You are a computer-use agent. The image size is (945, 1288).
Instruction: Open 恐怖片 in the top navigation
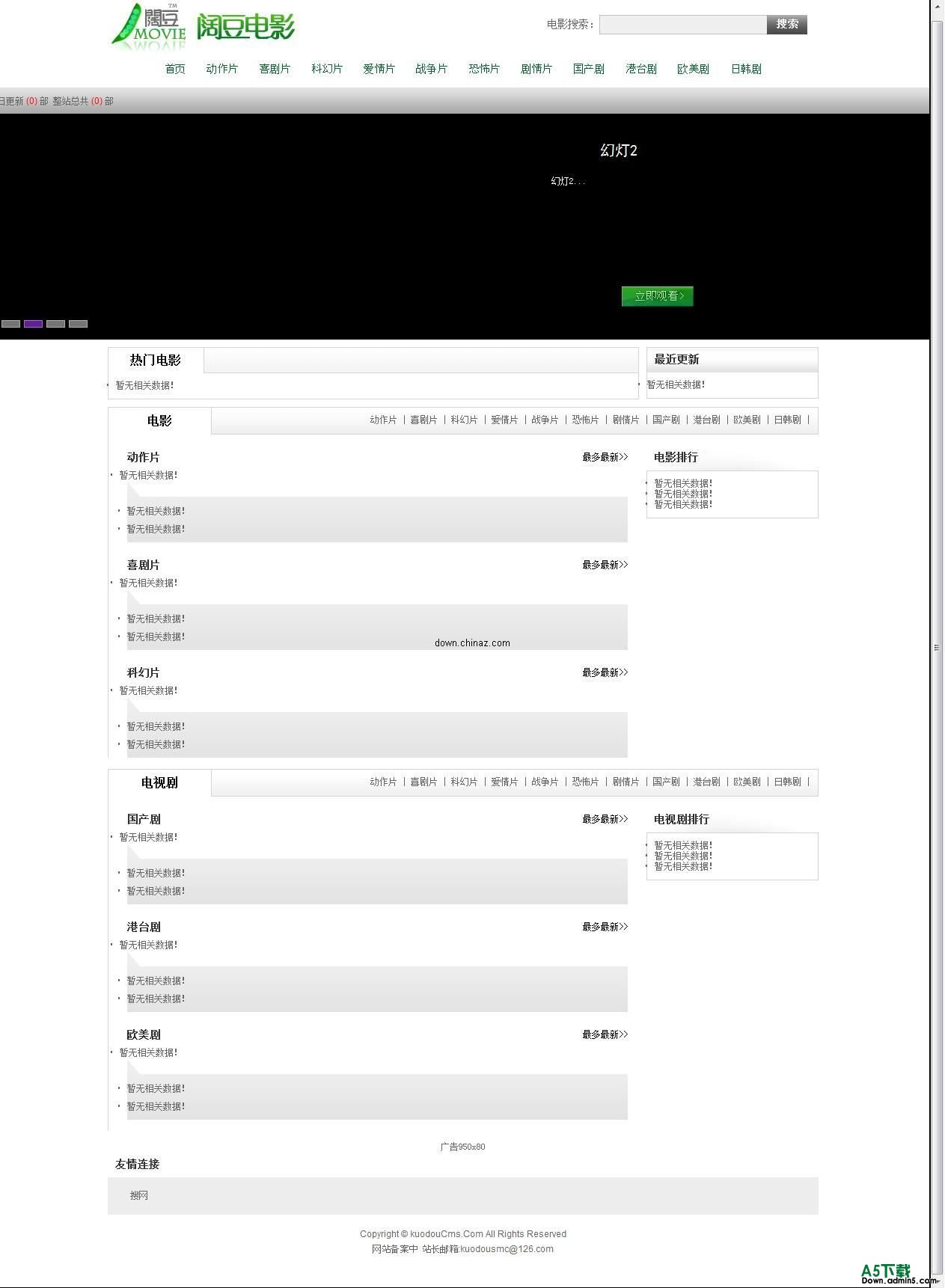pyautogui.click(x=484, y=69)
